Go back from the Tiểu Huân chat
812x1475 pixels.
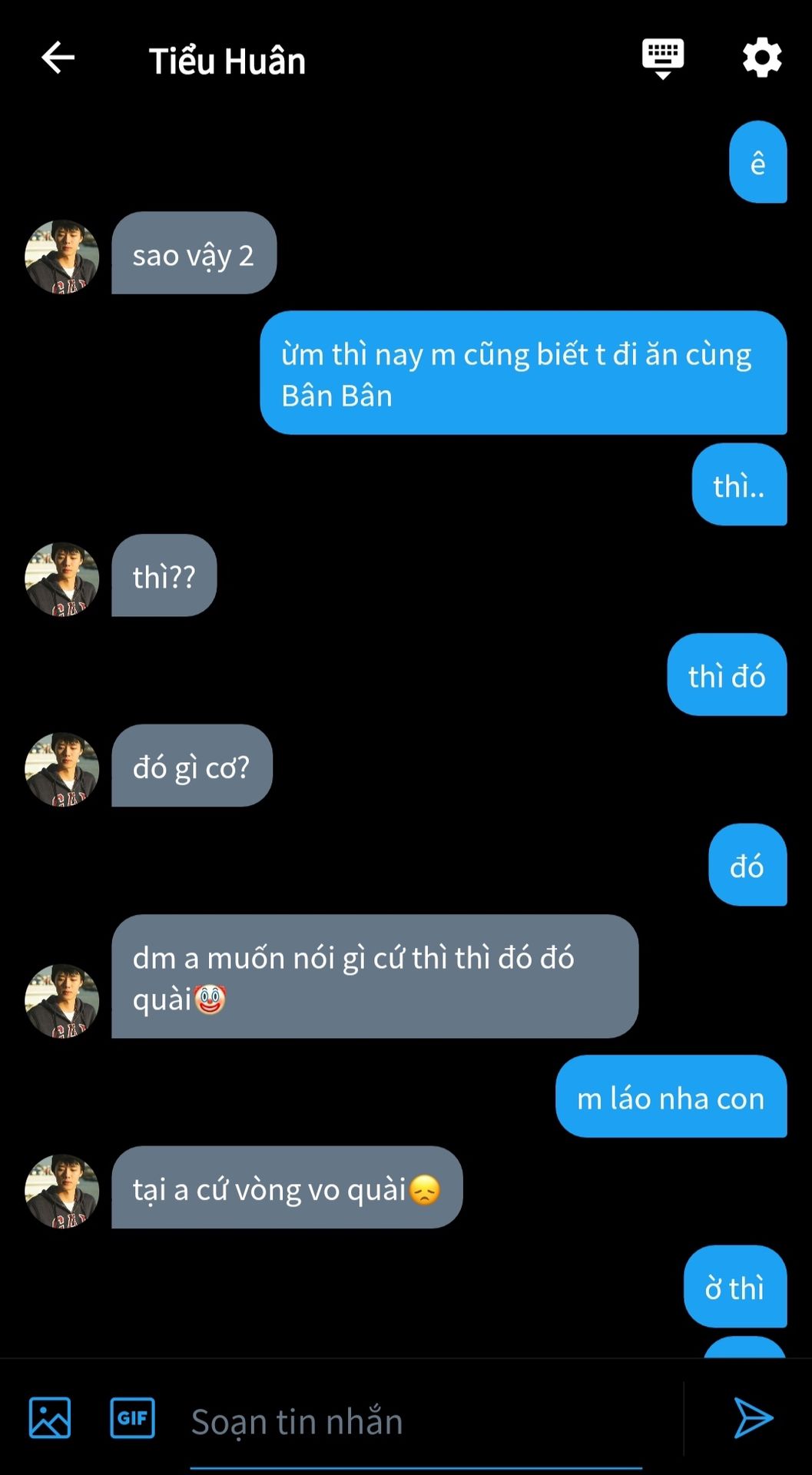pos(58,58)
